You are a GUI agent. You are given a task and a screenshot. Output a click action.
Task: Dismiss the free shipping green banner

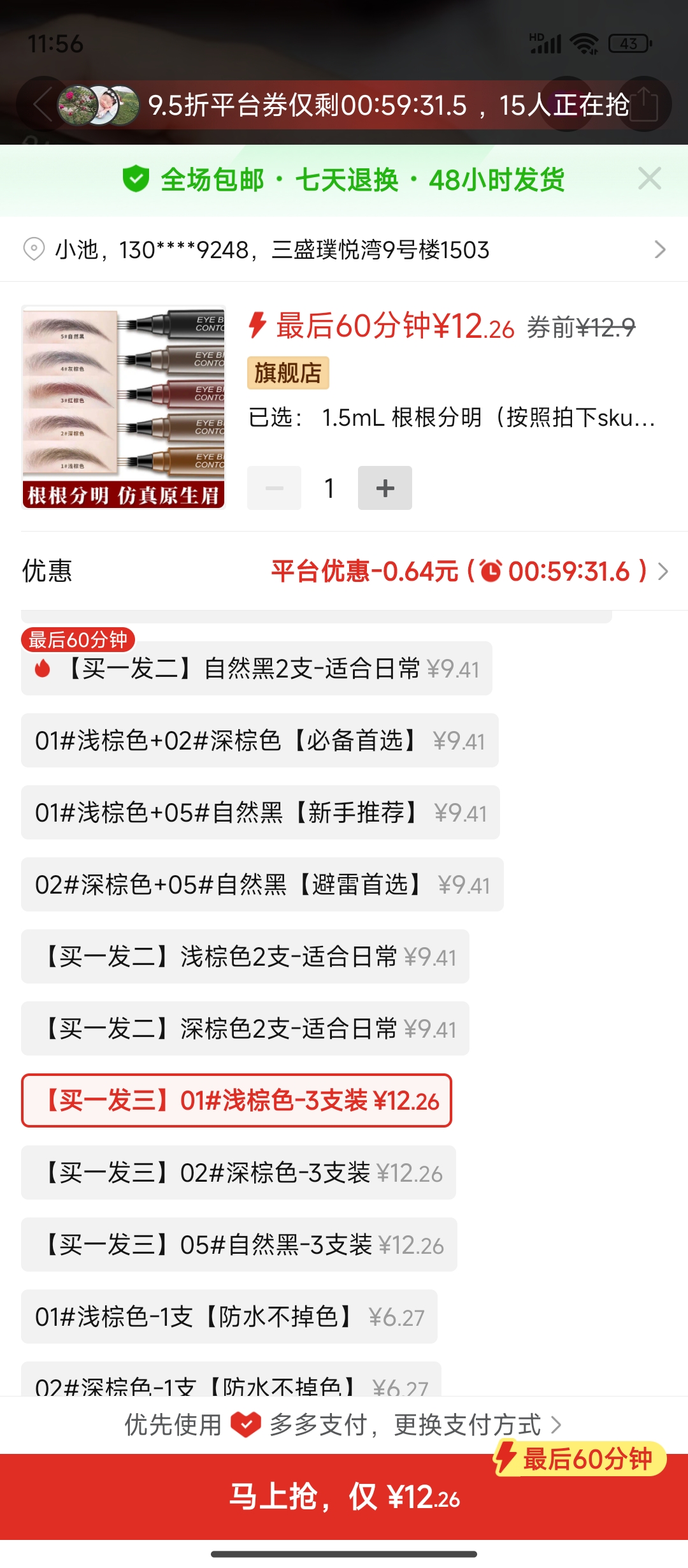point(649,179)
